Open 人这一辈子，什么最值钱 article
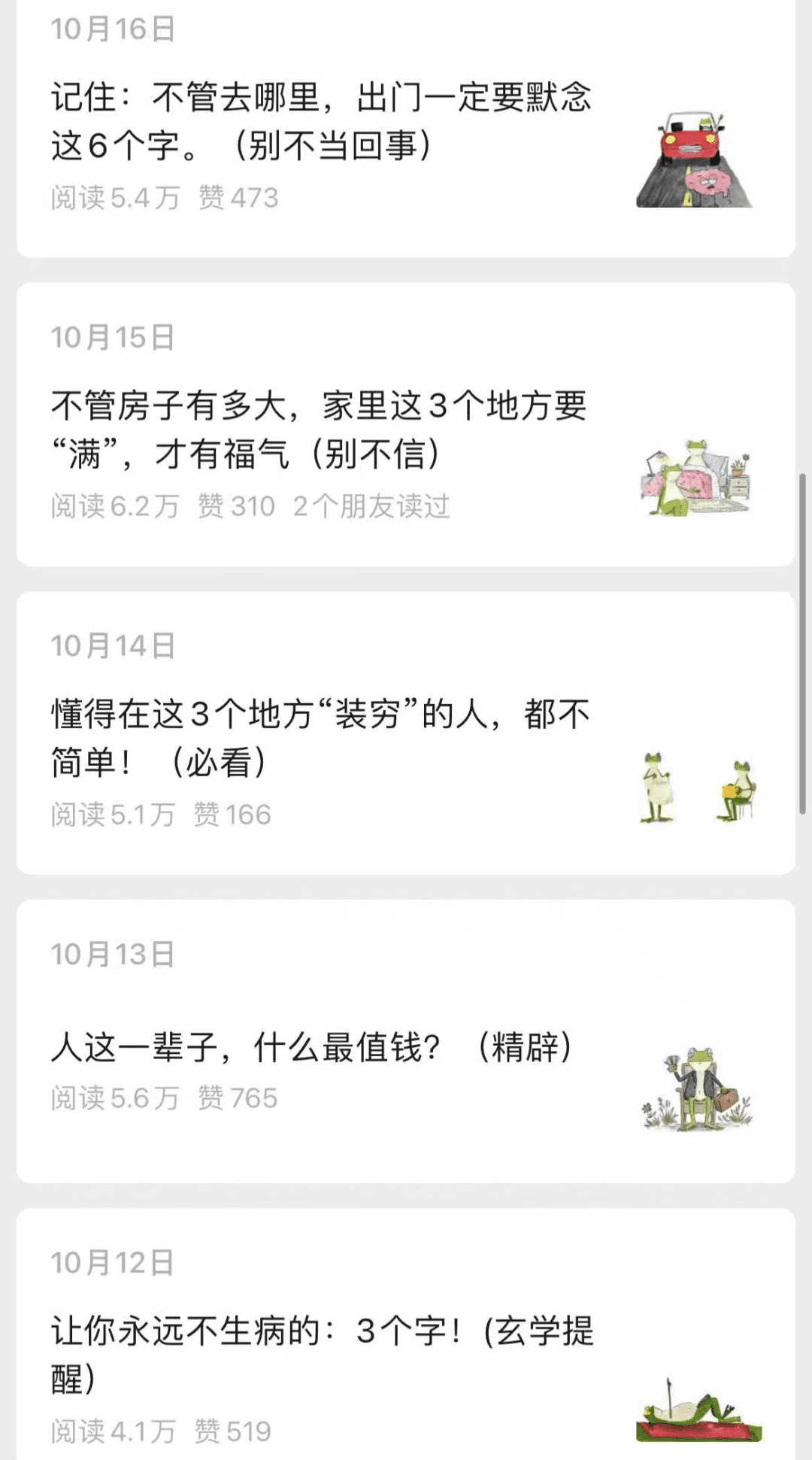812x1460 pixels. click(x=311, y=1047)
